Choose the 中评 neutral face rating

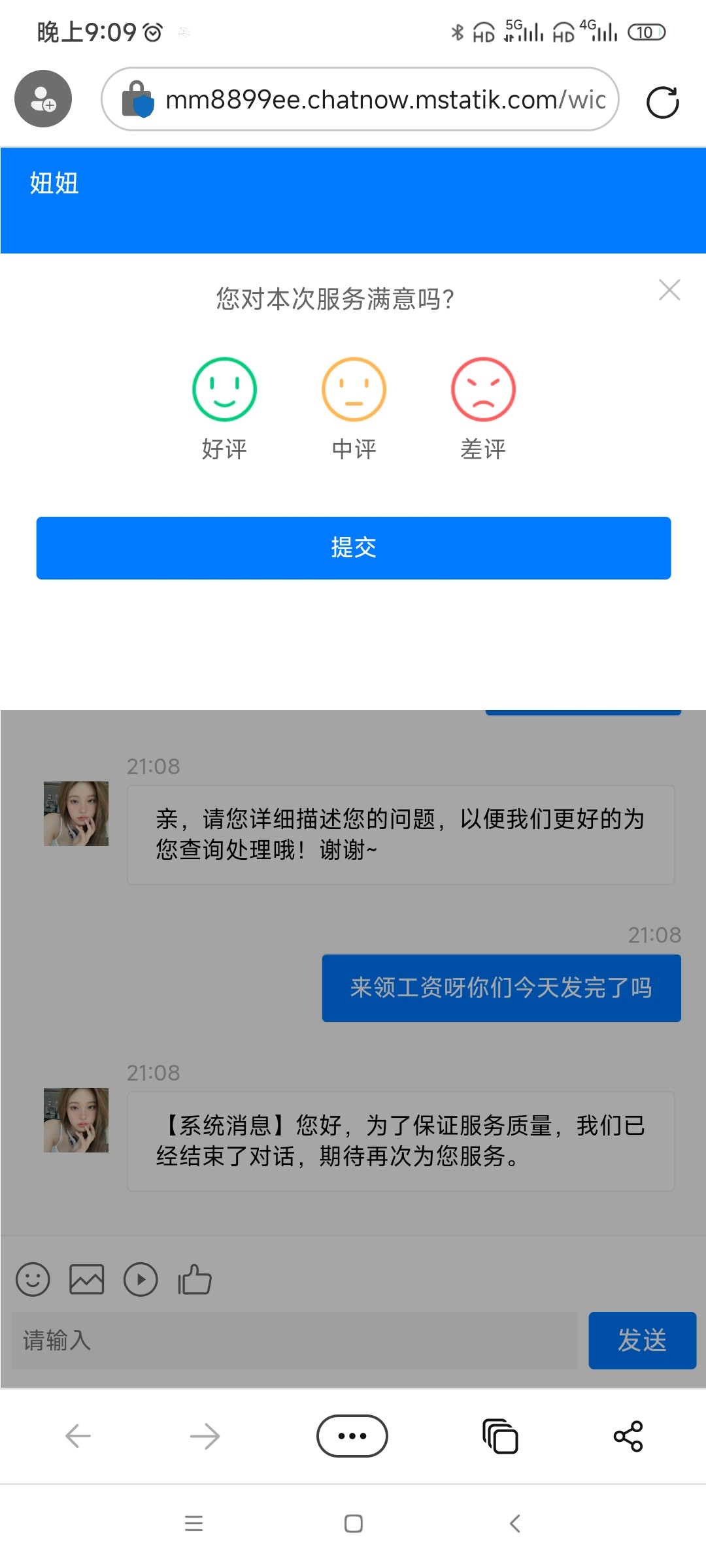354,389
